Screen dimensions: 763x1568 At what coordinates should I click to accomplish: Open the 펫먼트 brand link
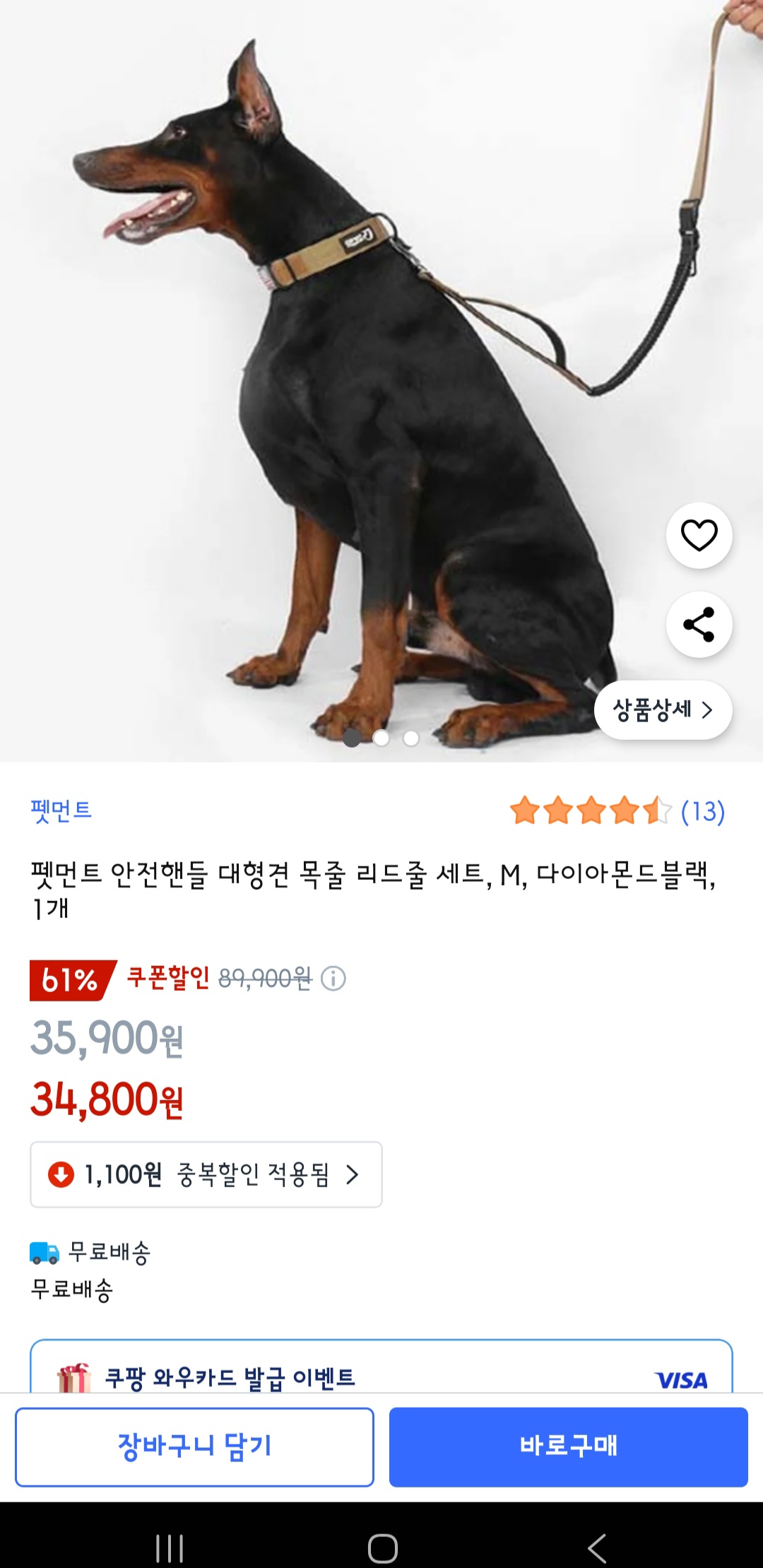click(61, 810)
